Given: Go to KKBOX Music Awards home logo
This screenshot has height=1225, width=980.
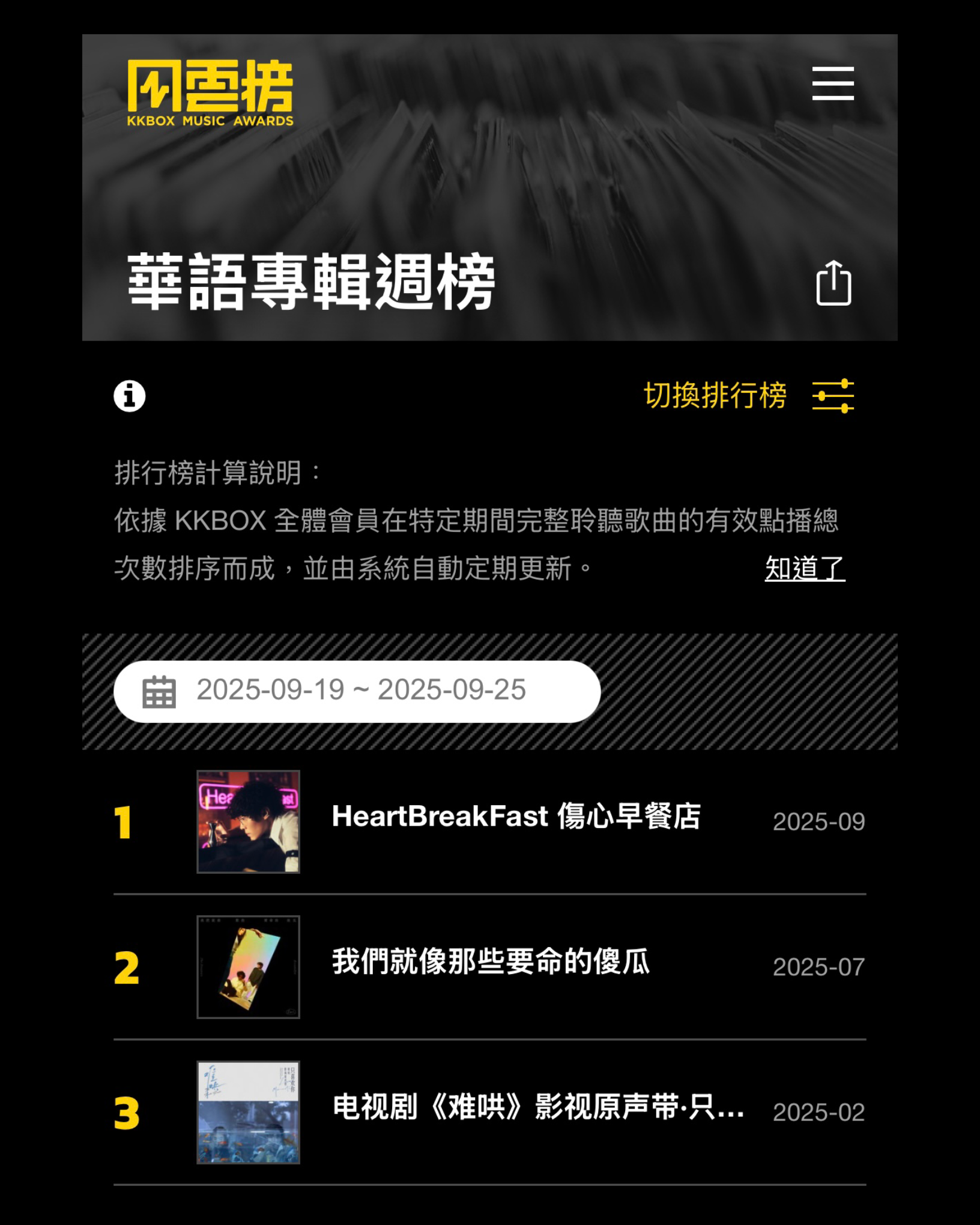Looking at the screenshot, I should tap(210, 93).
